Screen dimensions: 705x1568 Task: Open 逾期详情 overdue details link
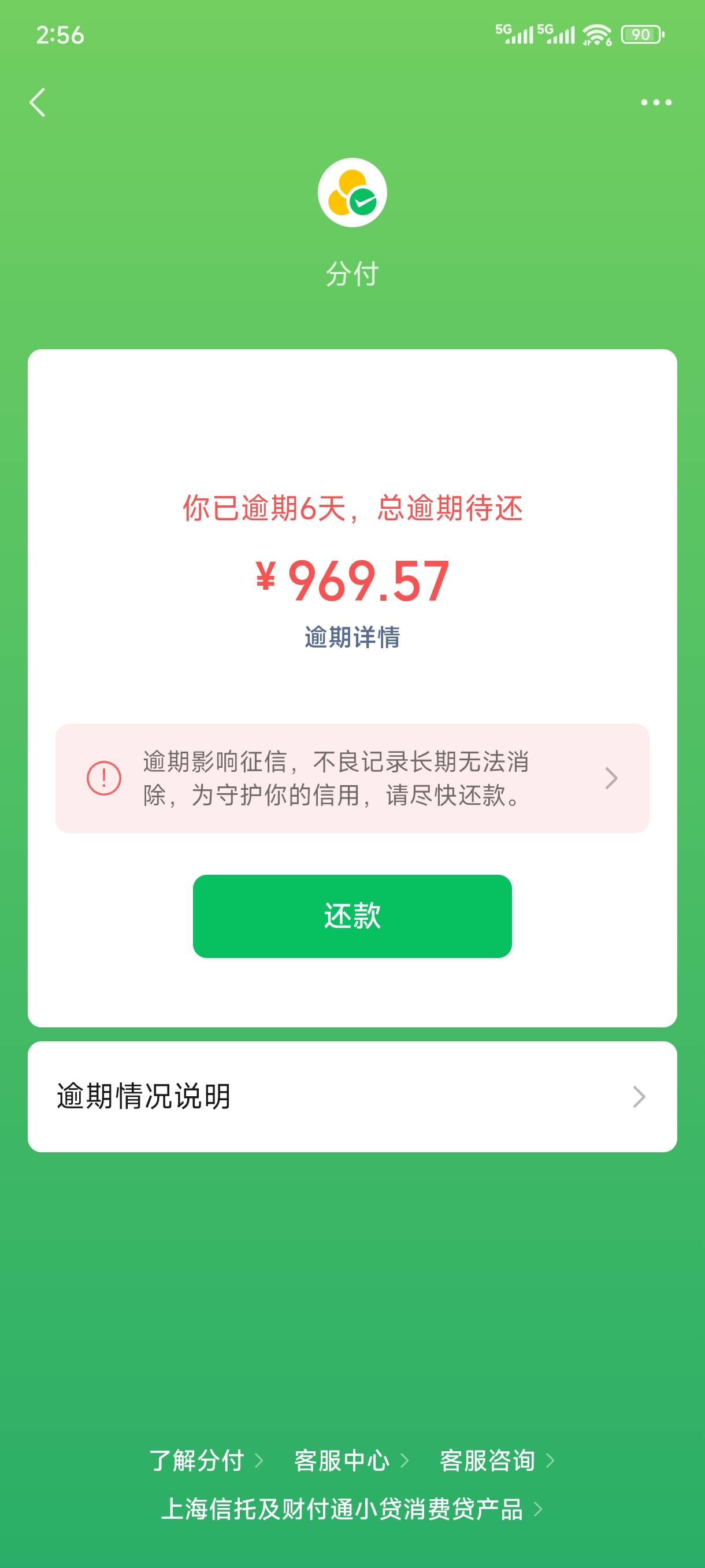(352, 637)
